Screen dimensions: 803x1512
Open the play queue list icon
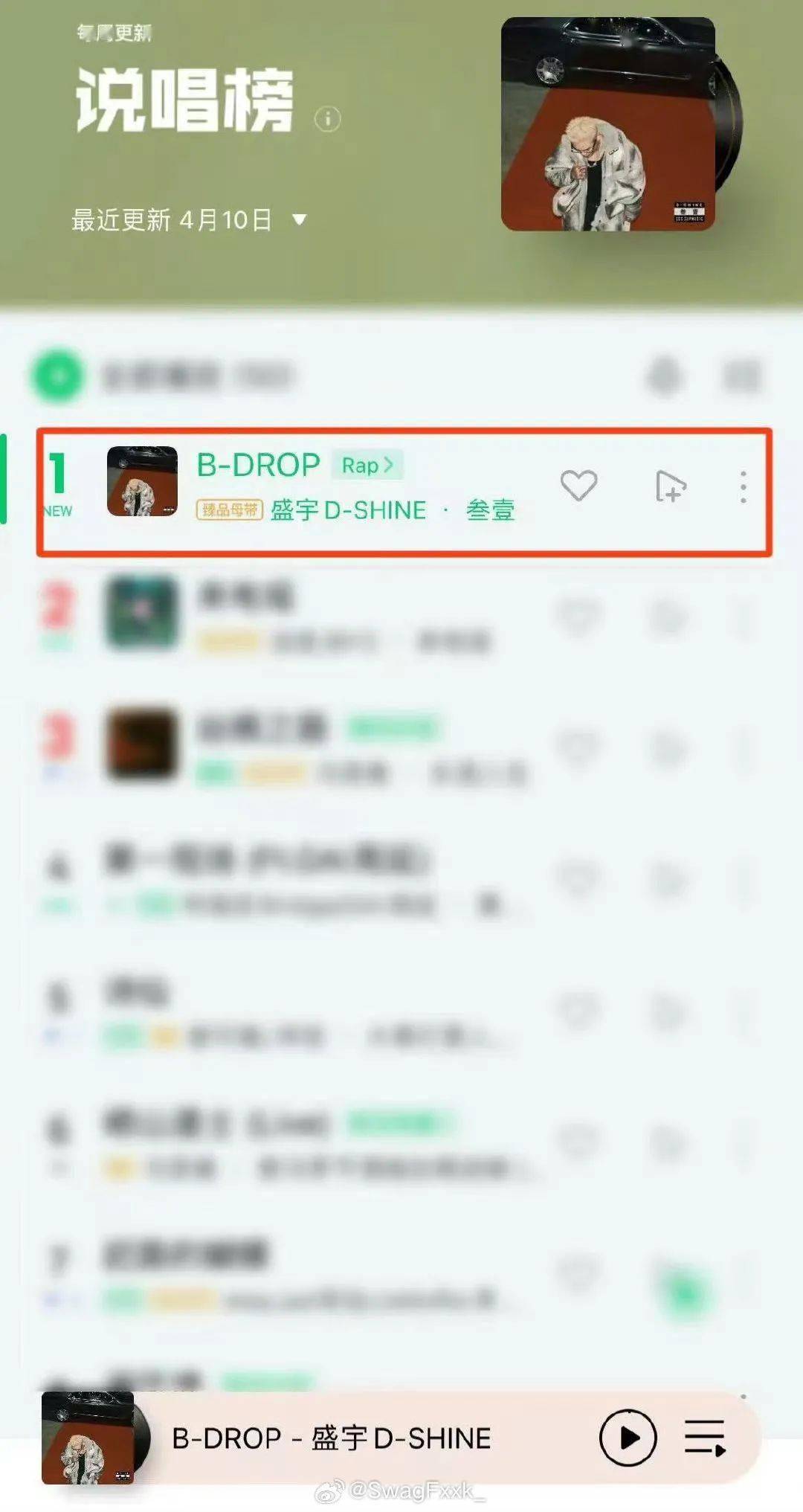pyautogui.click(x=704, y=1438)
